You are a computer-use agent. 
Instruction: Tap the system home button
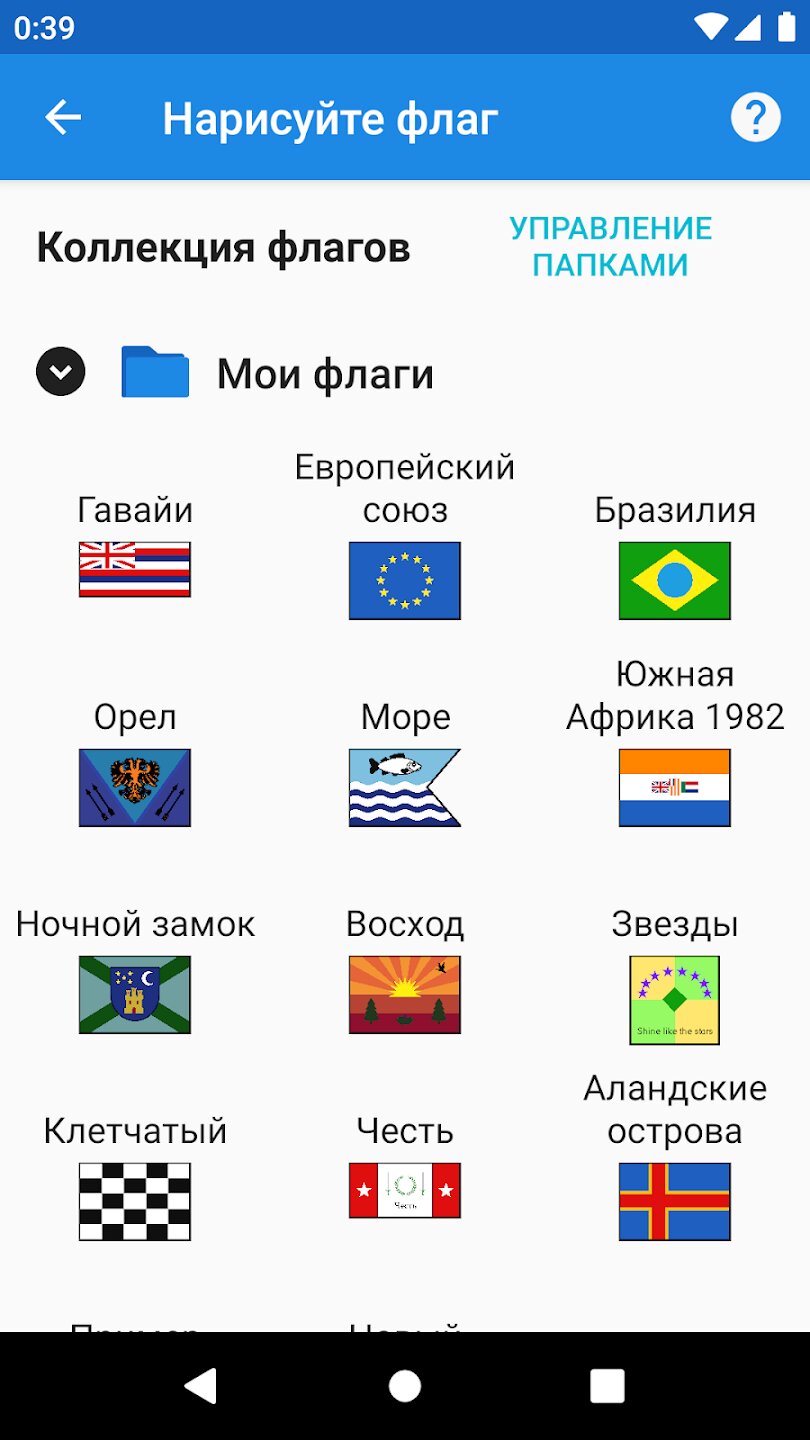(x=405, y=1386)
